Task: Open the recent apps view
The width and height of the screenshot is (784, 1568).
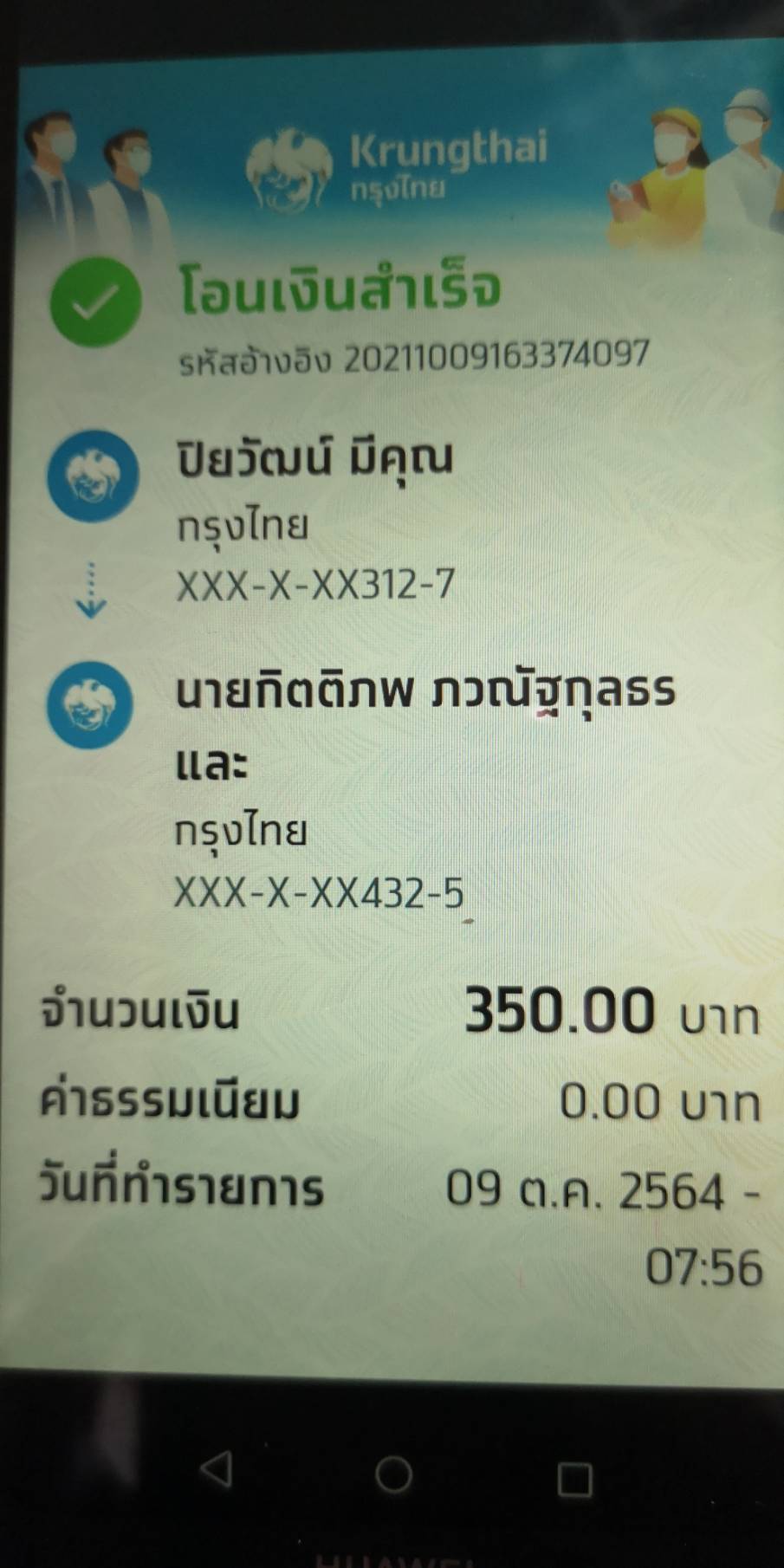Action: [573, 1480]
